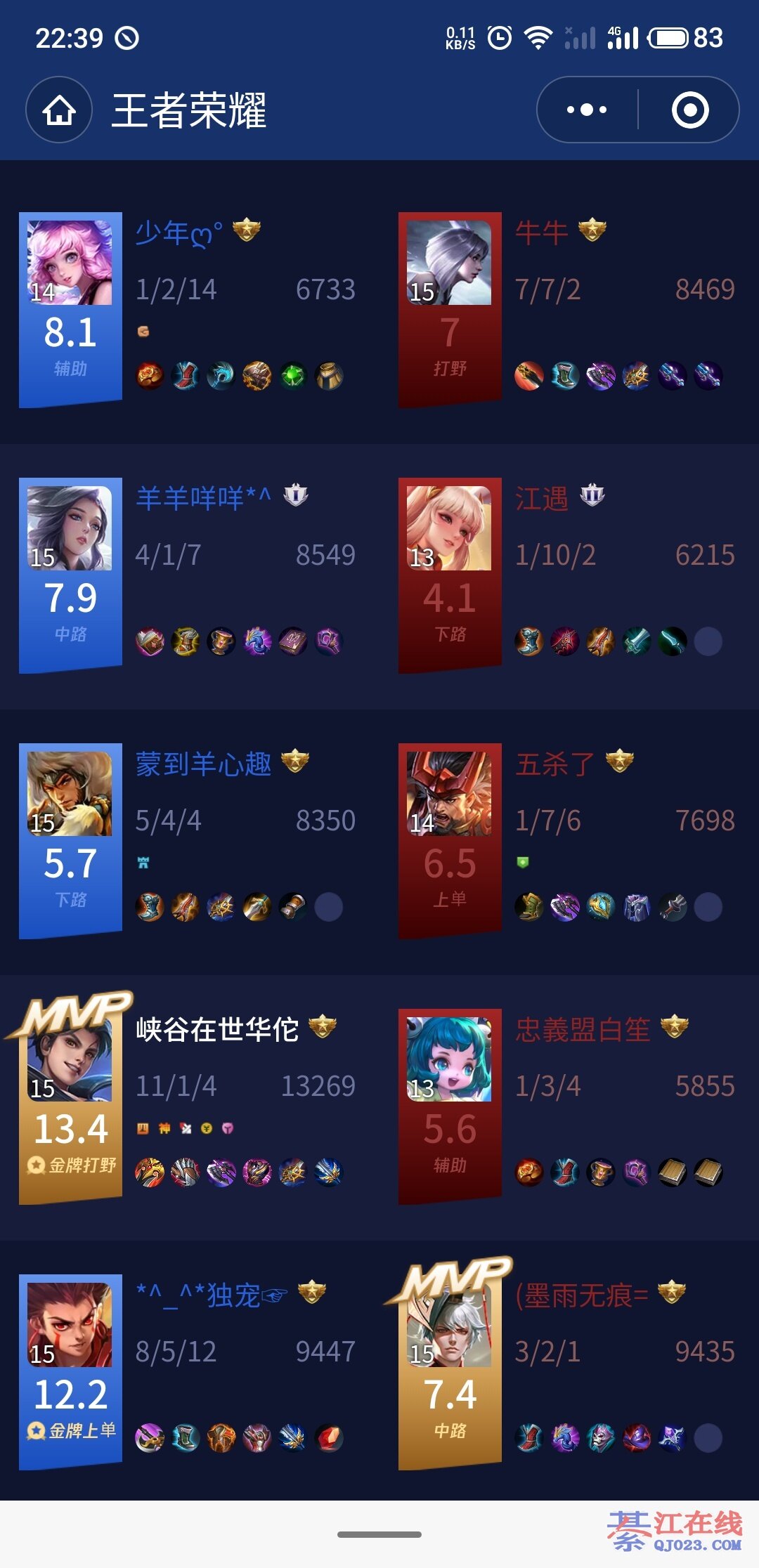Image resolution: width=759 pixels, height=1568 pixels.
Task: Tap the home icon beside 王者荣耀
Action: click(x=59, y=110)
